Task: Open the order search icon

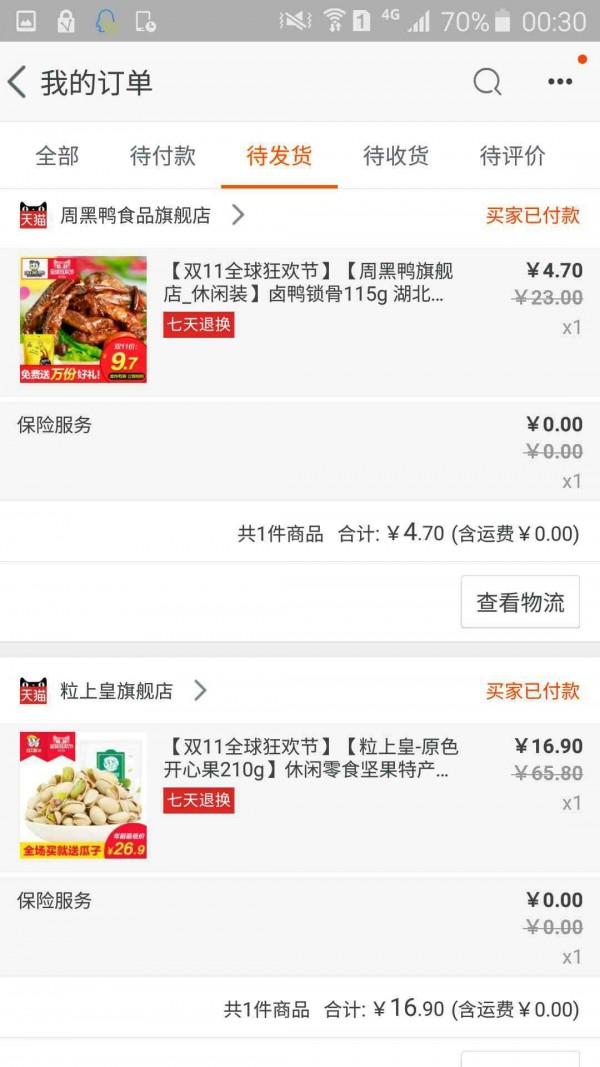Action: pyautogui.click(x=488, y=82)
